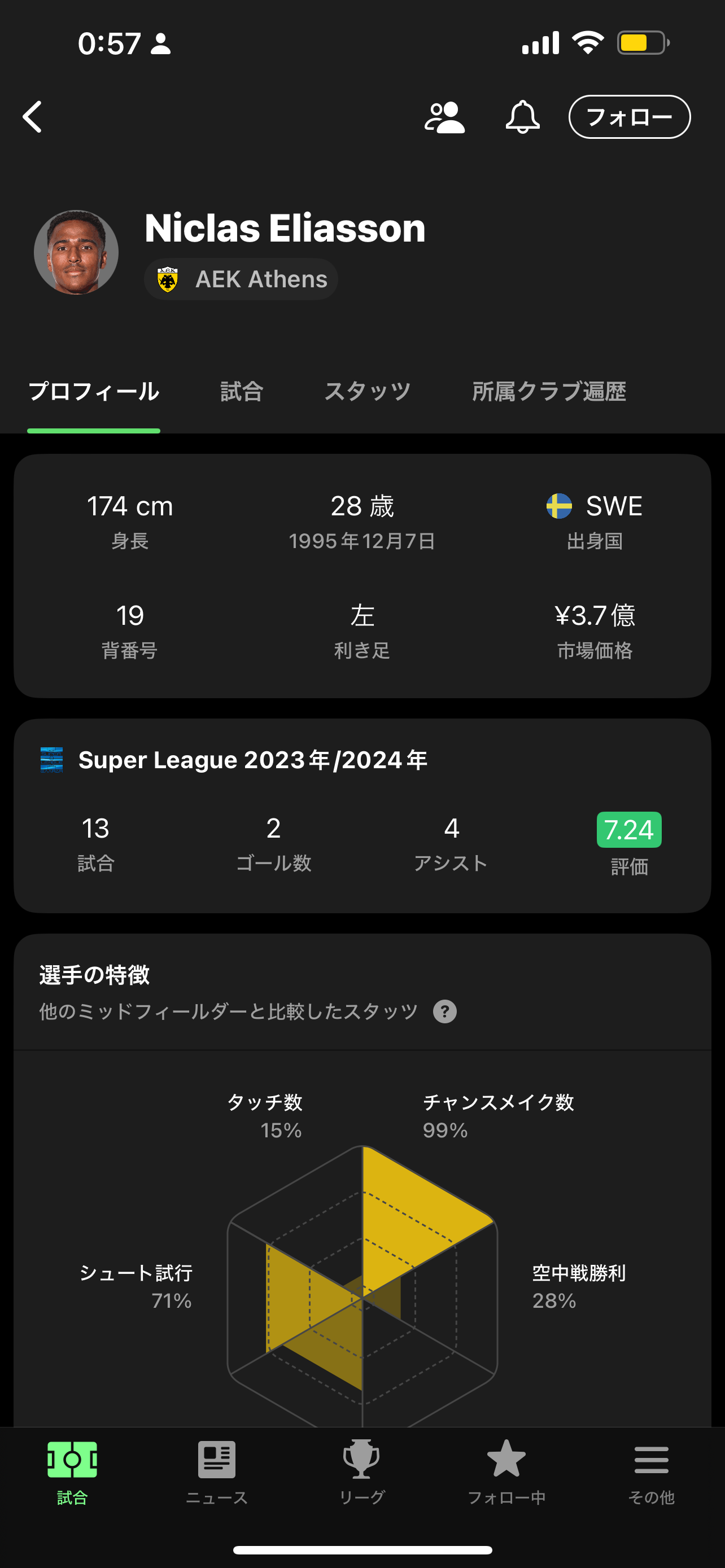
Task: Switch to the スタッツ tab
Action: point(368,392)
